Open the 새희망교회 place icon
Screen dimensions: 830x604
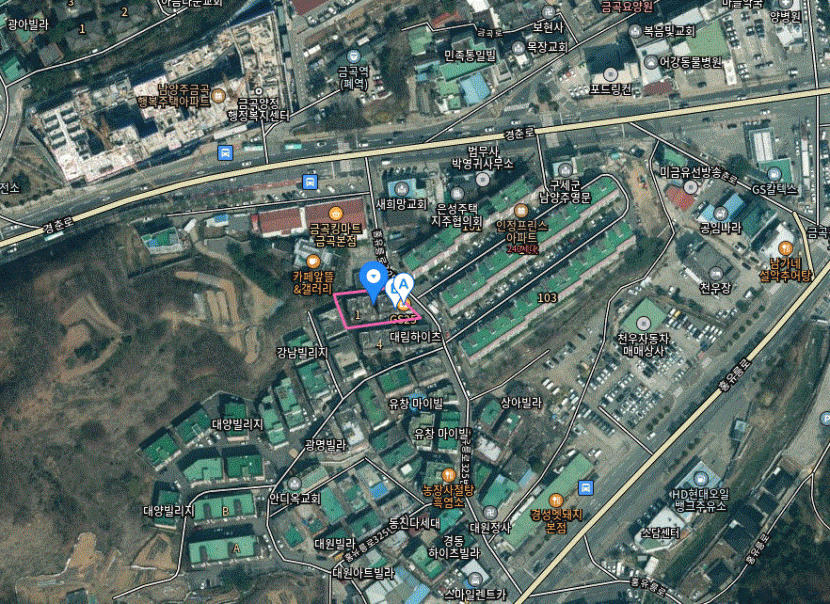point(400,189)
